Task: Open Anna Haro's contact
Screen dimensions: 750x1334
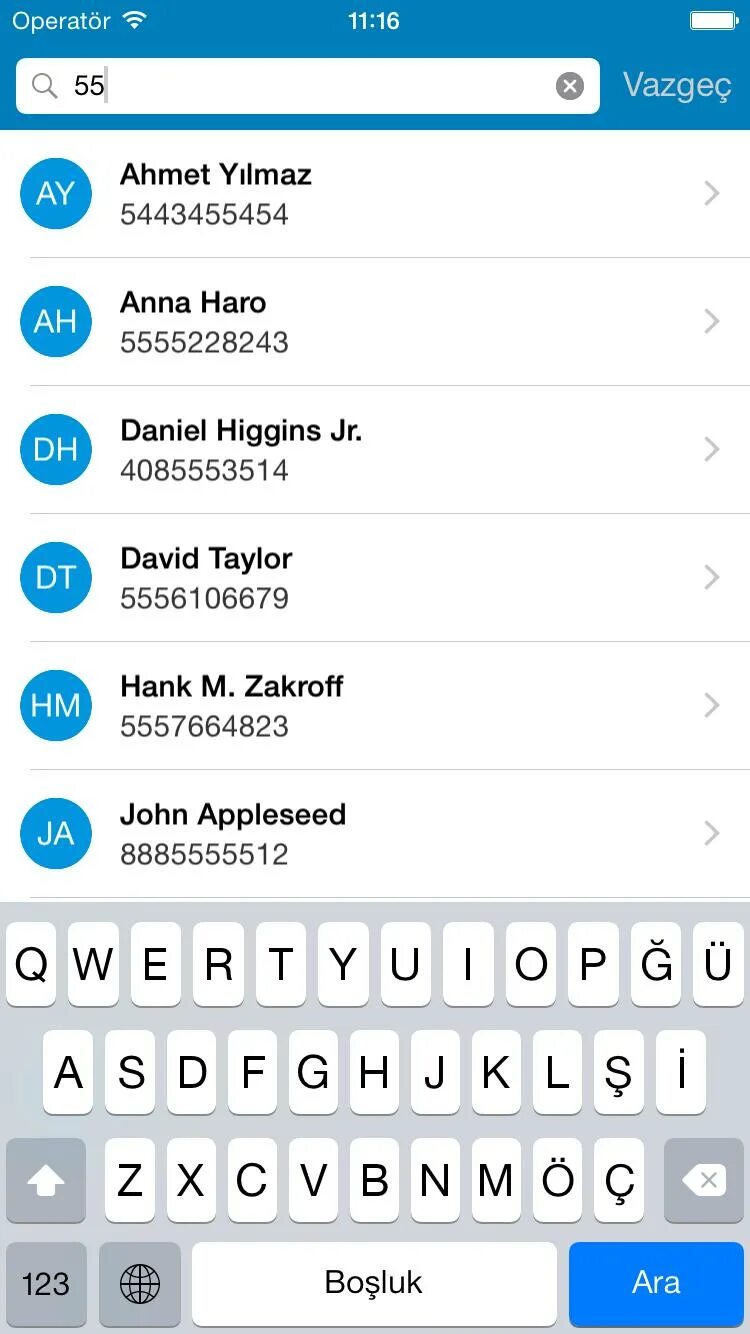Action: [375, 322]
